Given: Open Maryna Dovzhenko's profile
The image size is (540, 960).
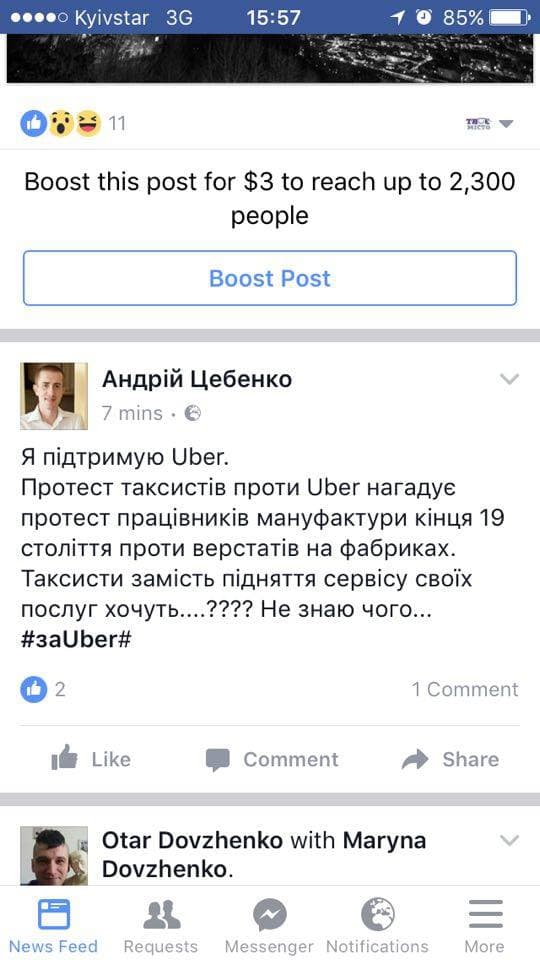Looking at the screenshot, I should click(x=264, y=855).
